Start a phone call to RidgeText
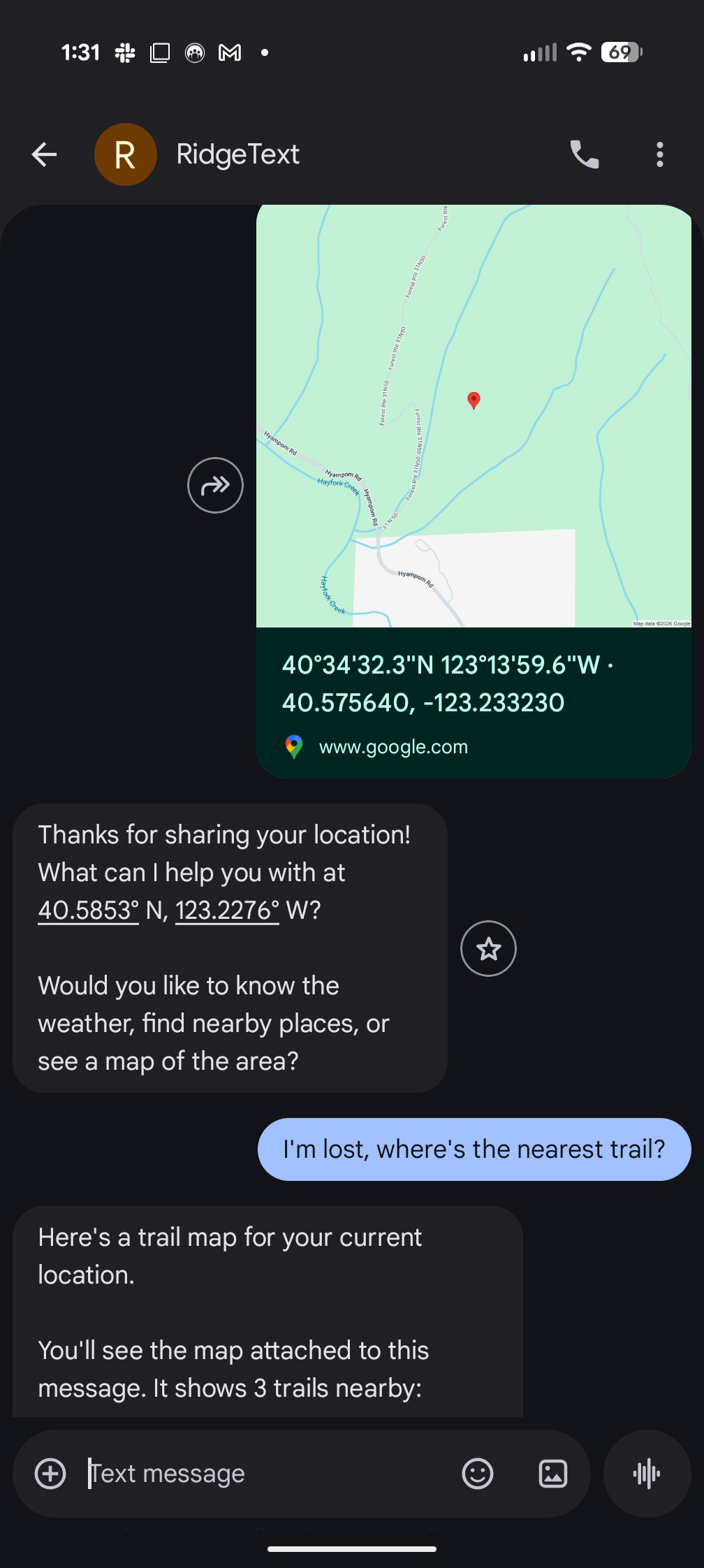Screen dimensions: 704x1568 coord(584,154)
